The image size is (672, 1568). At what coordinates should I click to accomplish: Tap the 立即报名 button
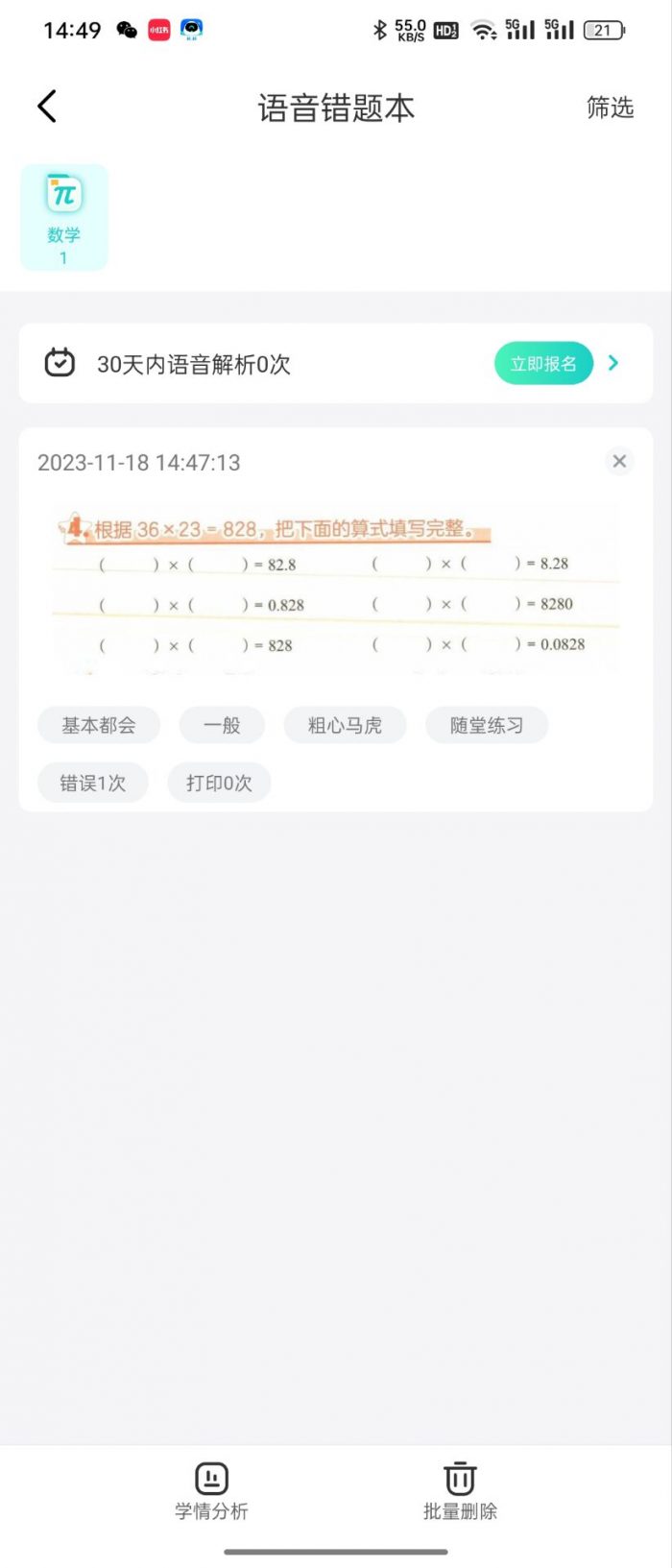[543, 364]
